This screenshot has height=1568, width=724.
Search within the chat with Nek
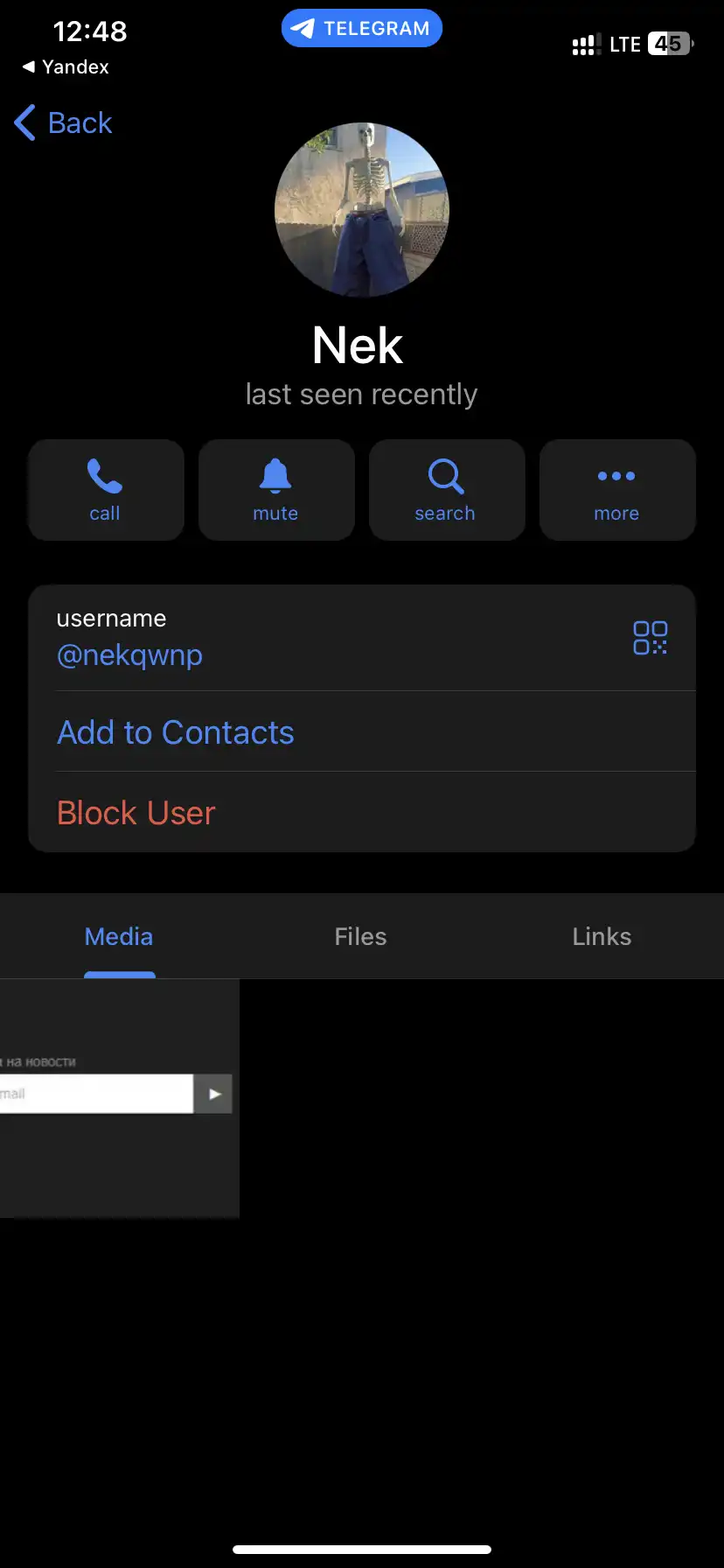[446, 490]
